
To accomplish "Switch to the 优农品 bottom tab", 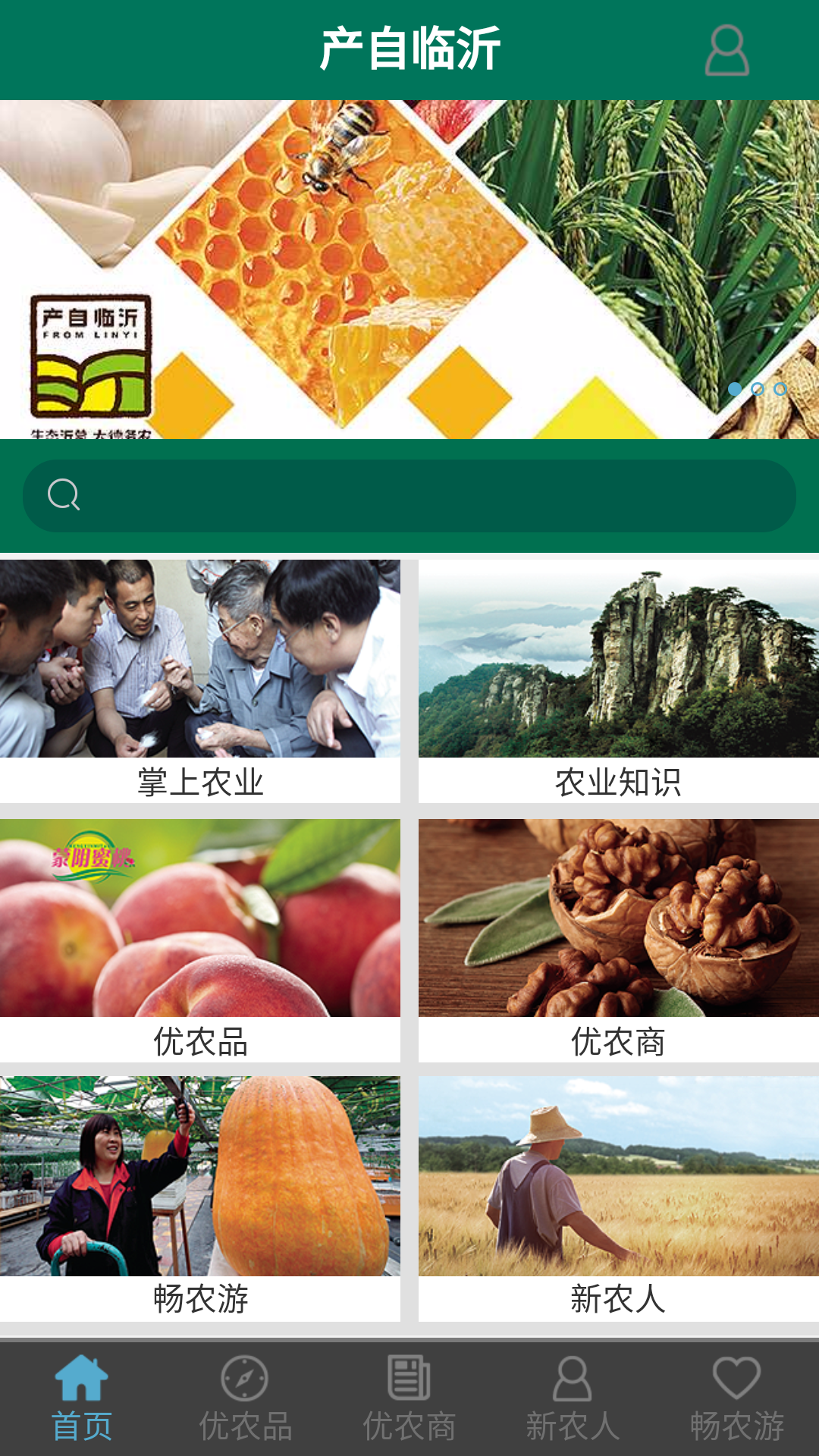I will pos(245,1399).
